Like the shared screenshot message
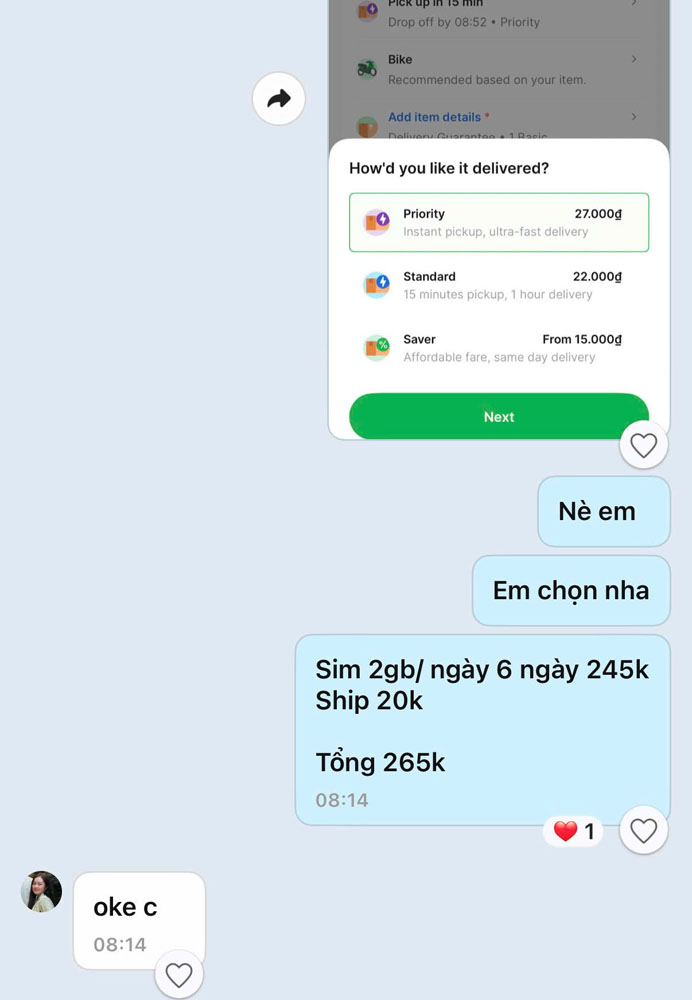 coord(643,445)
